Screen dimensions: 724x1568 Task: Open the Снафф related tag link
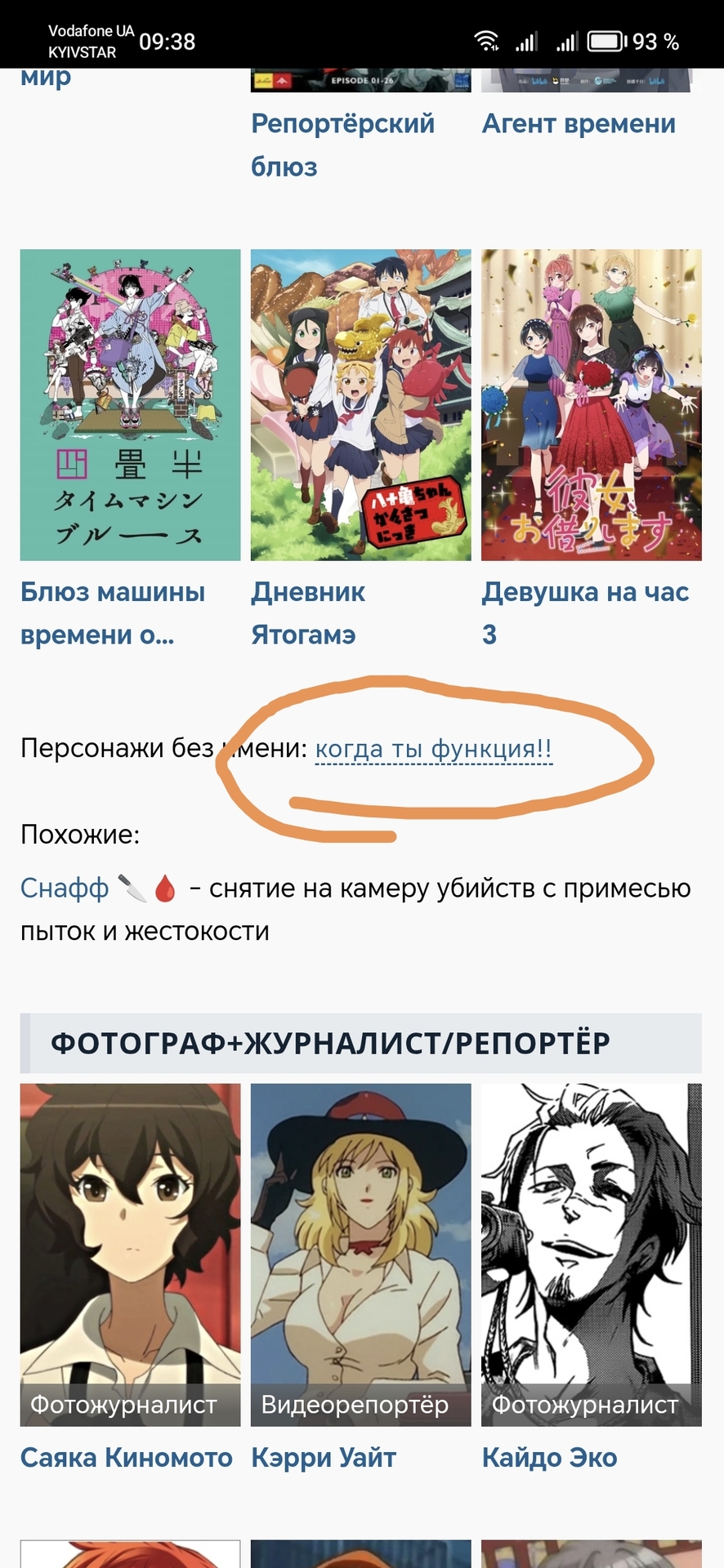65,888
